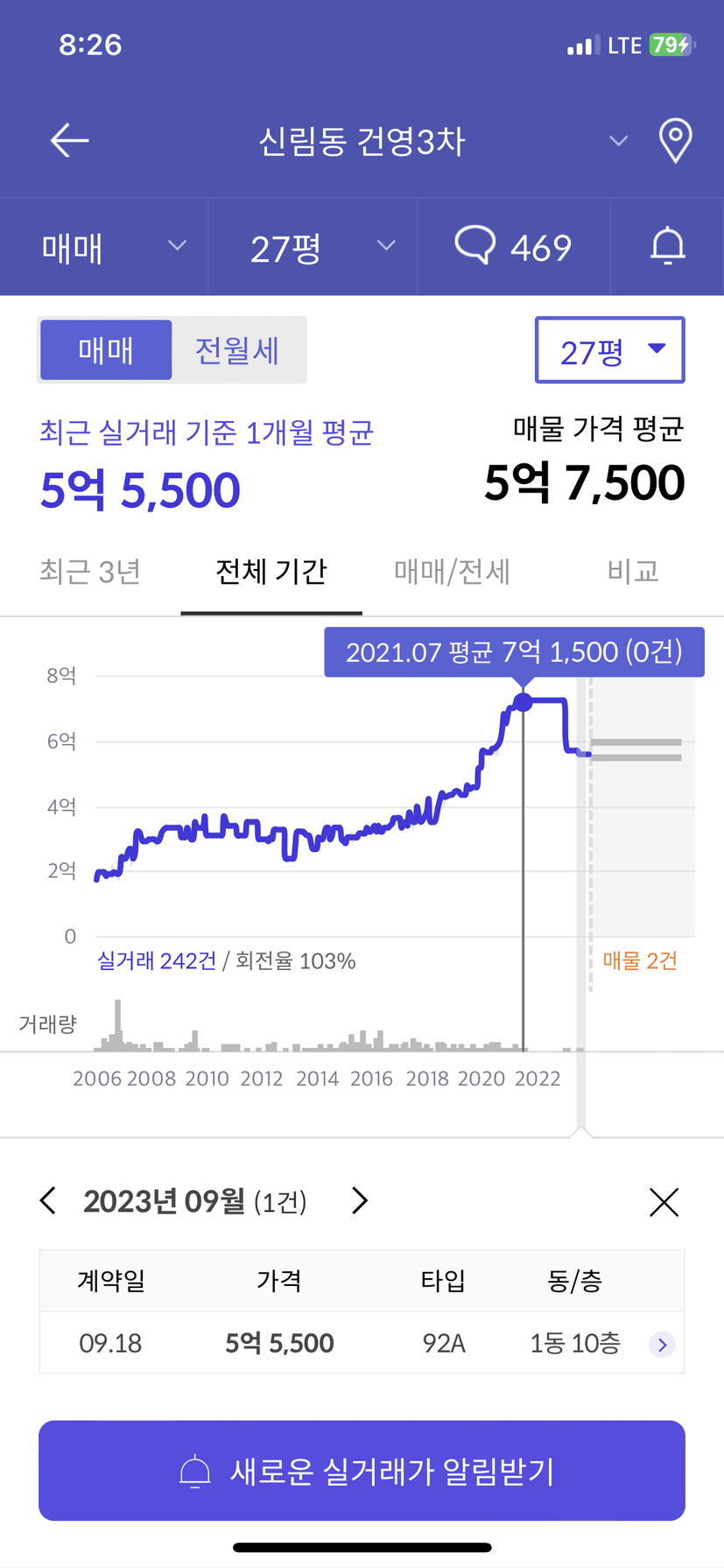724x1568 pixels.
Task: Open the 09.18 transaction detail row
Action: click(x=362, y=1343)
